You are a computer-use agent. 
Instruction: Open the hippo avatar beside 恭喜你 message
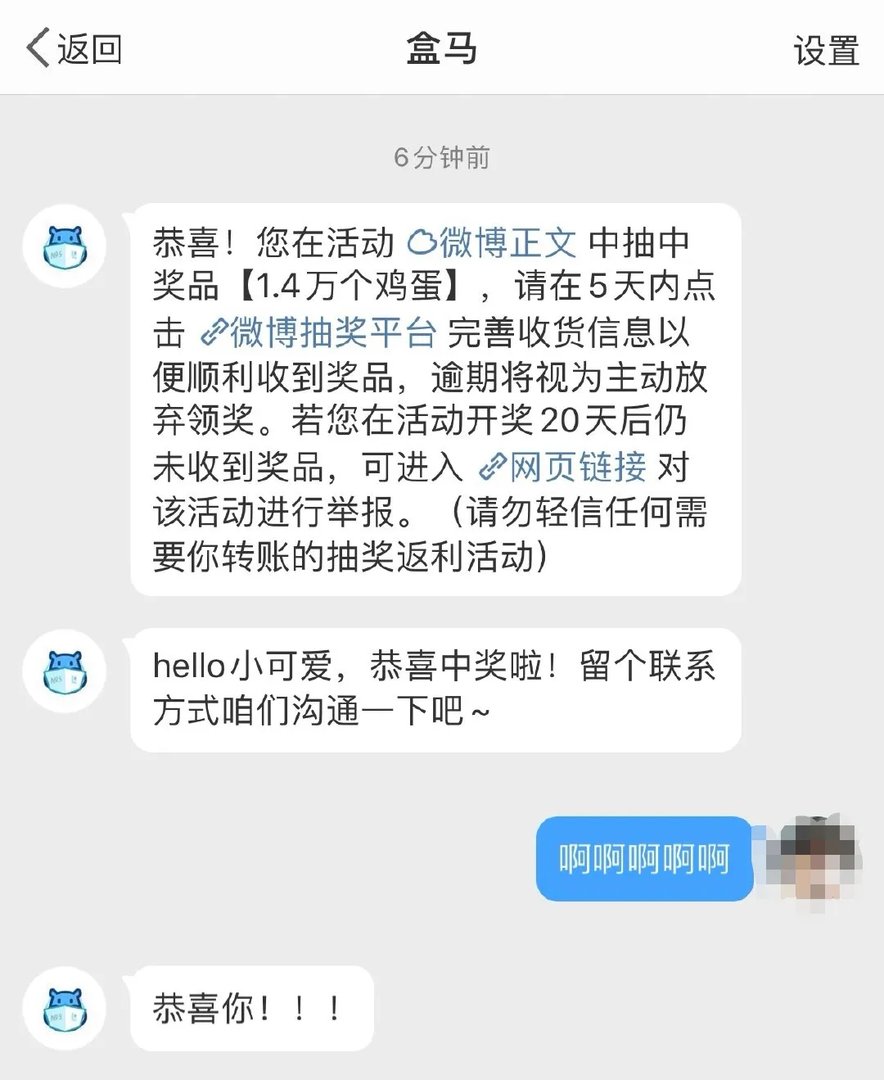pos(64,1006)
